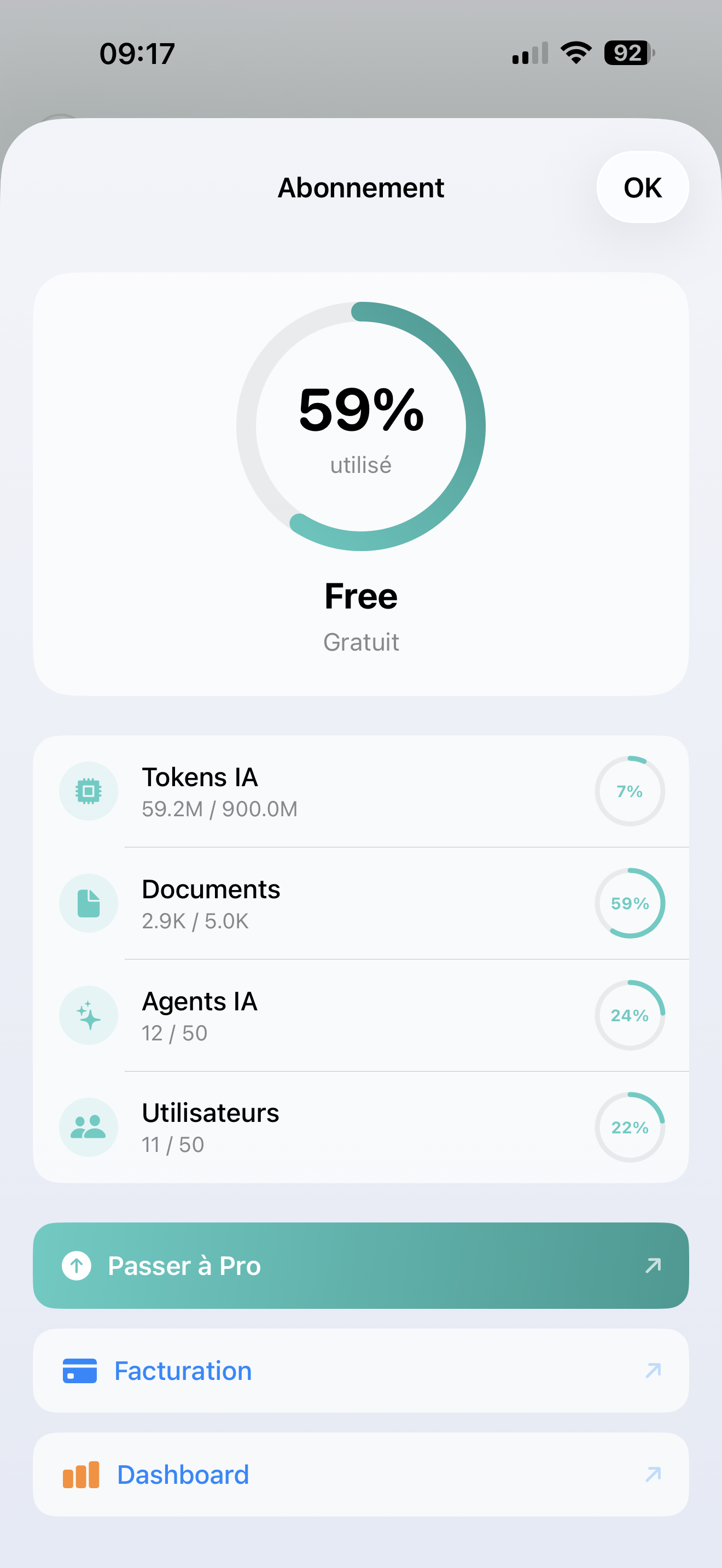Image resolution: width=722 pixels, height=1568 pixels.
Task: Open the Dashboard page
Action: 183,1475
